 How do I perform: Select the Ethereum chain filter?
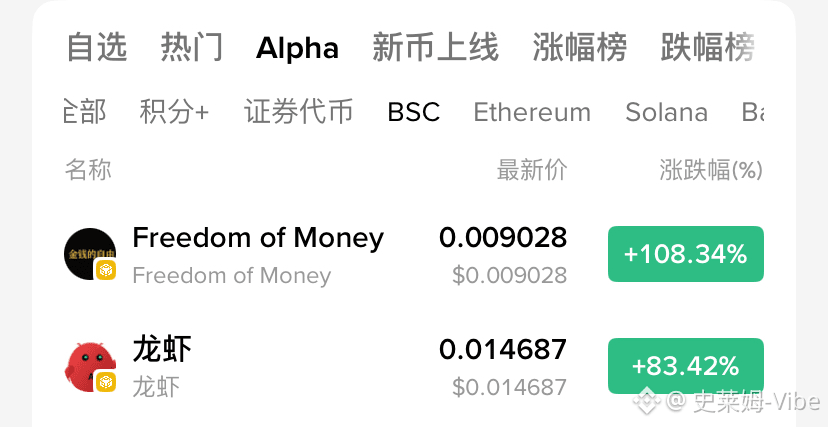[x=532, y=112]
